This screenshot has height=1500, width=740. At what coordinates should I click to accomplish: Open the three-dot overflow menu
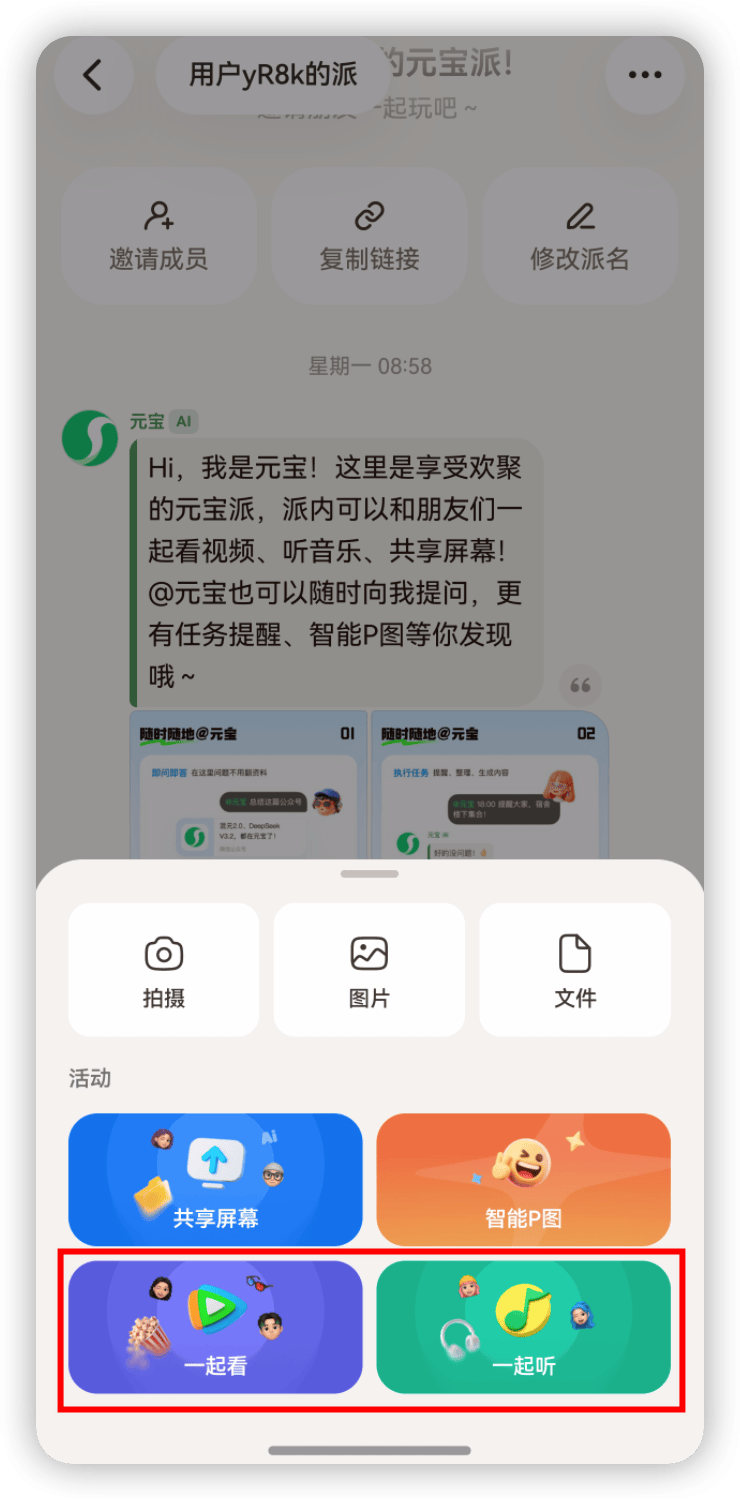click(x=645, y=75)
